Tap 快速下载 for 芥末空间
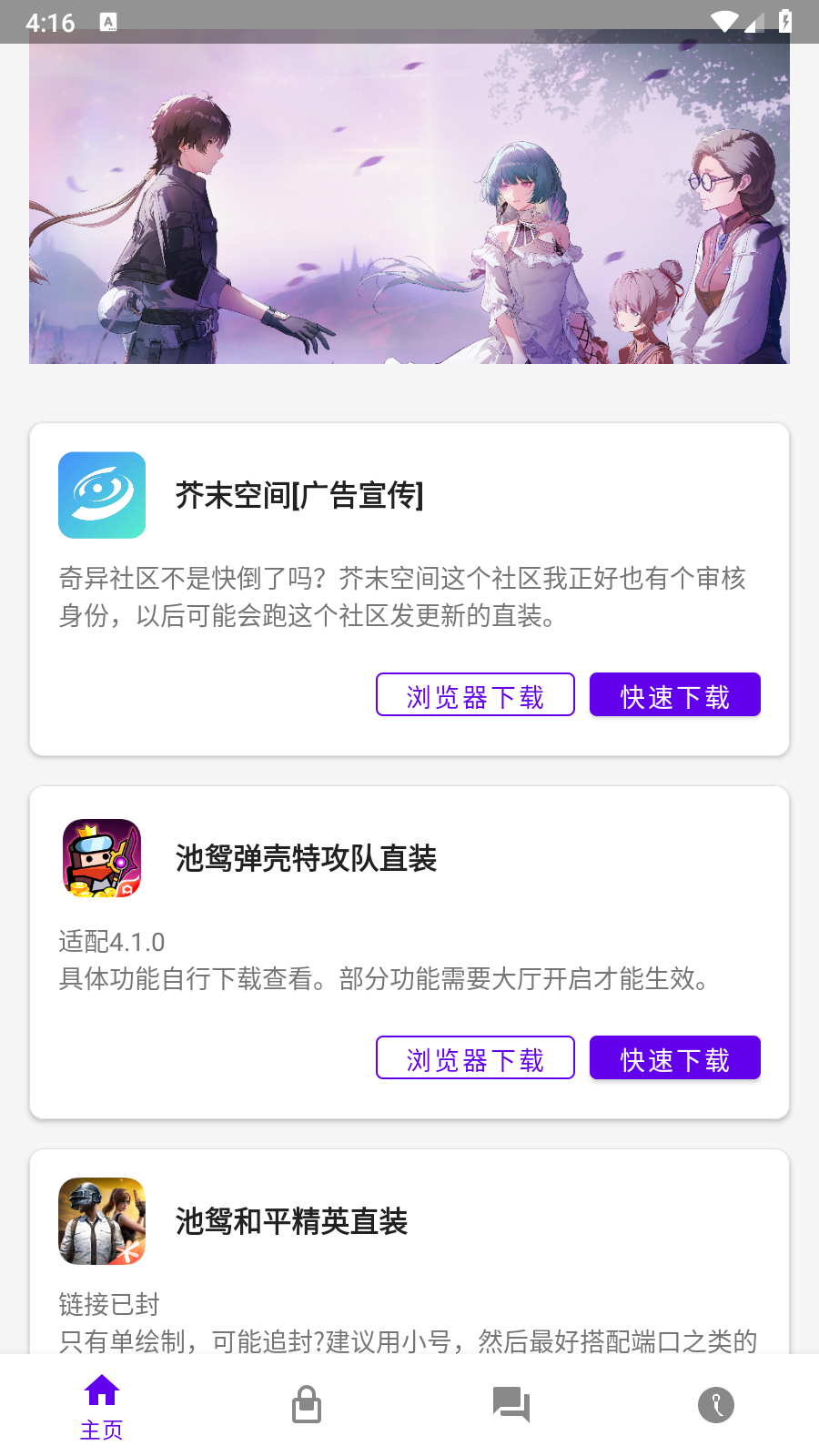Viewport: 819px width, 1456px height. click(x=674, y=695)
